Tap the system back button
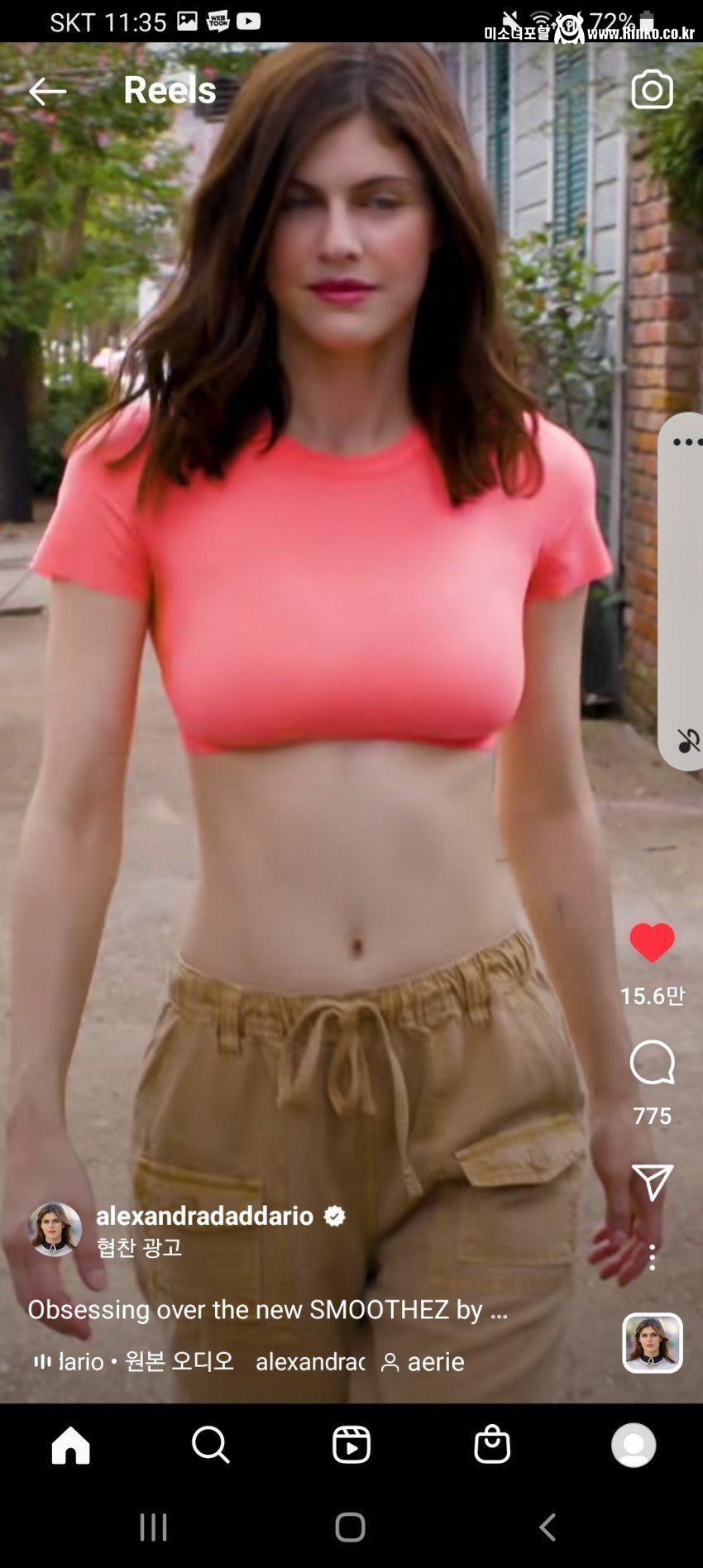The width and height of the screenshot is (703, 1568). click(x=548, y=1527)
